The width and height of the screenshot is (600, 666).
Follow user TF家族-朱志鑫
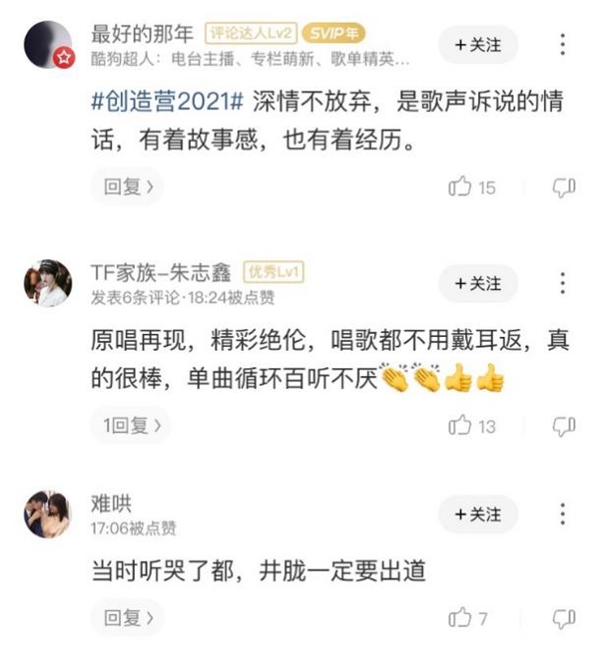pyautogui.click(x=478, y=283)
